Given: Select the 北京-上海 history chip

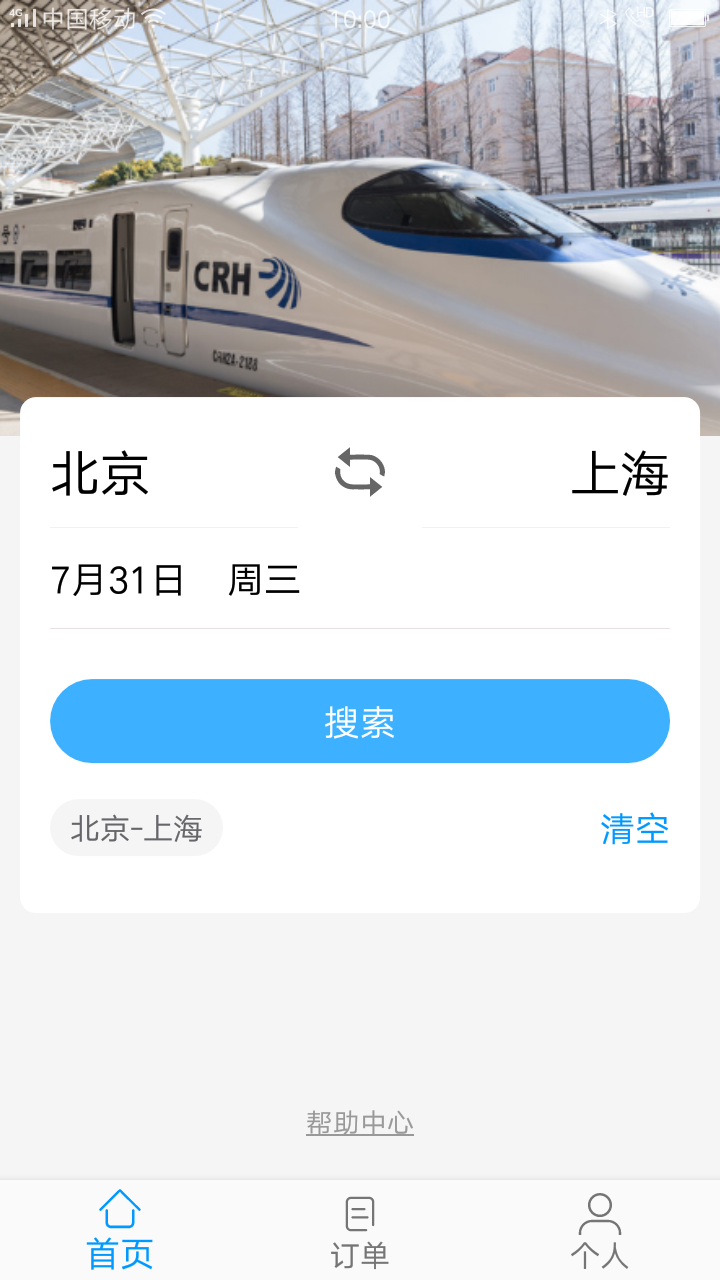Looking at the screenshot, I should tap(136, 828).
